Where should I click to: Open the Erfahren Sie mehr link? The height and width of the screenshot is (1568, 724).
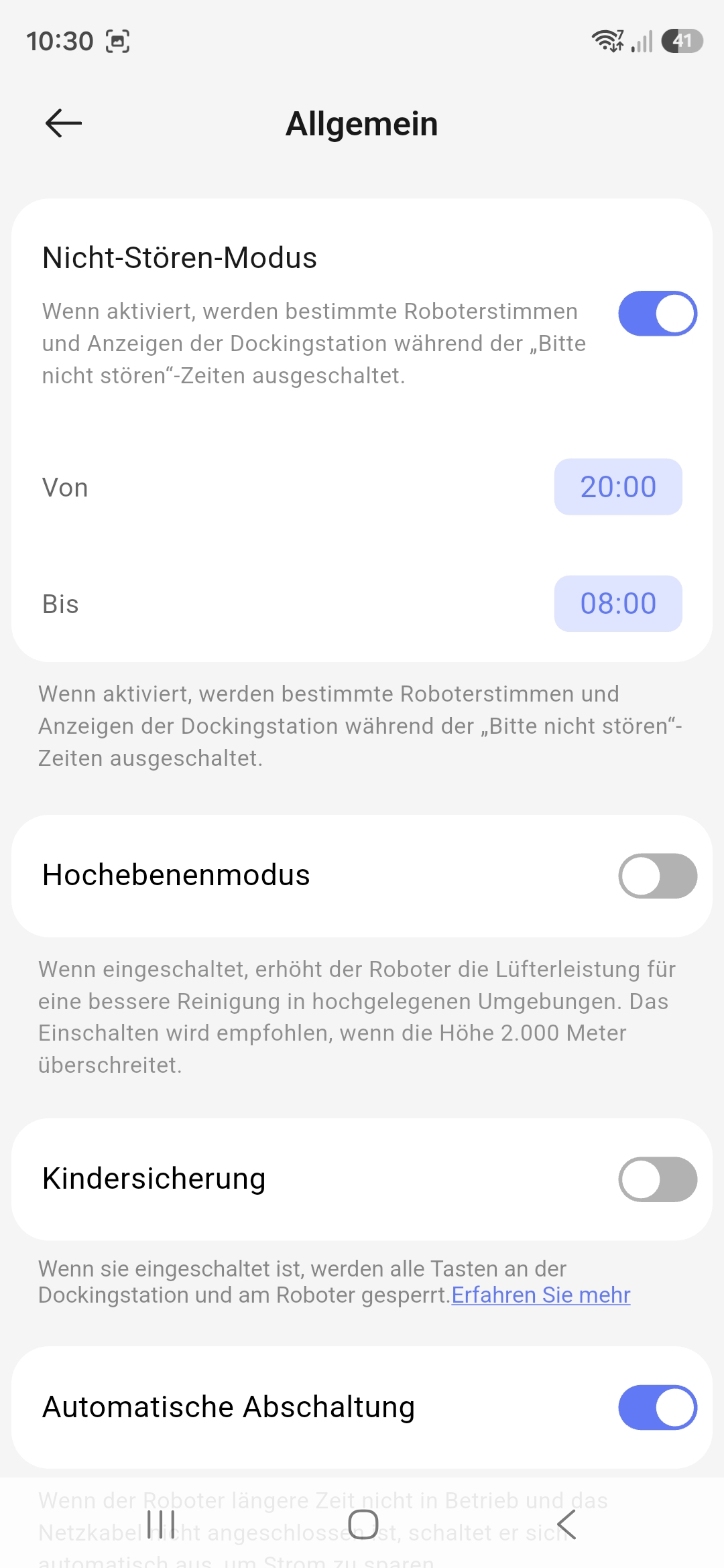(540, 1295)
